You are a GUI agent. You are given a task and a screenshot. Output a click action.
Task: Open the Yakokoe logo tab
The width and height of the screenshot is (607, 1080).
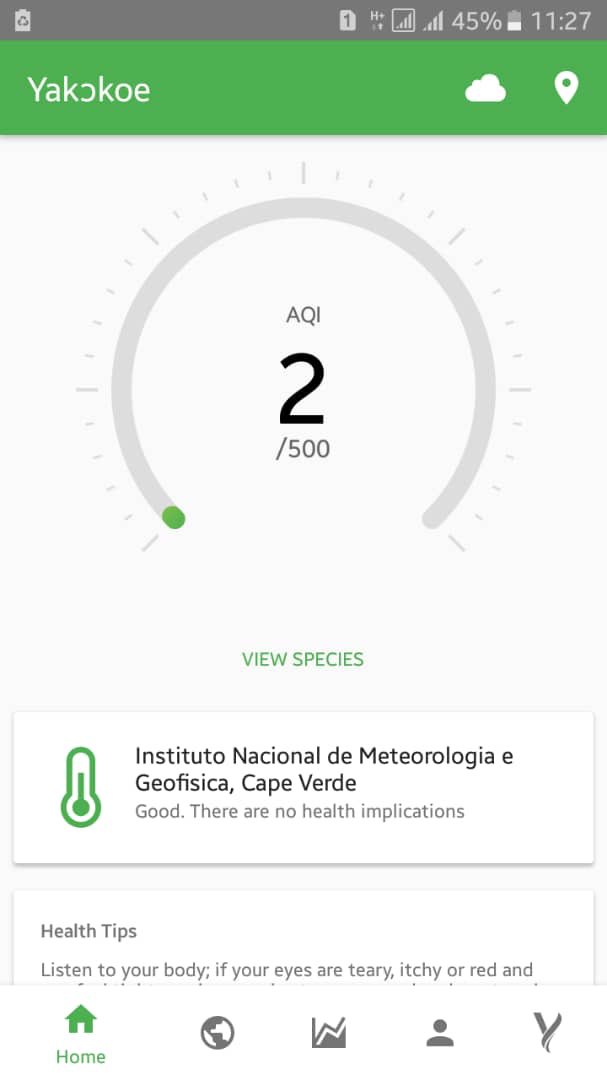pos(548,1032)
